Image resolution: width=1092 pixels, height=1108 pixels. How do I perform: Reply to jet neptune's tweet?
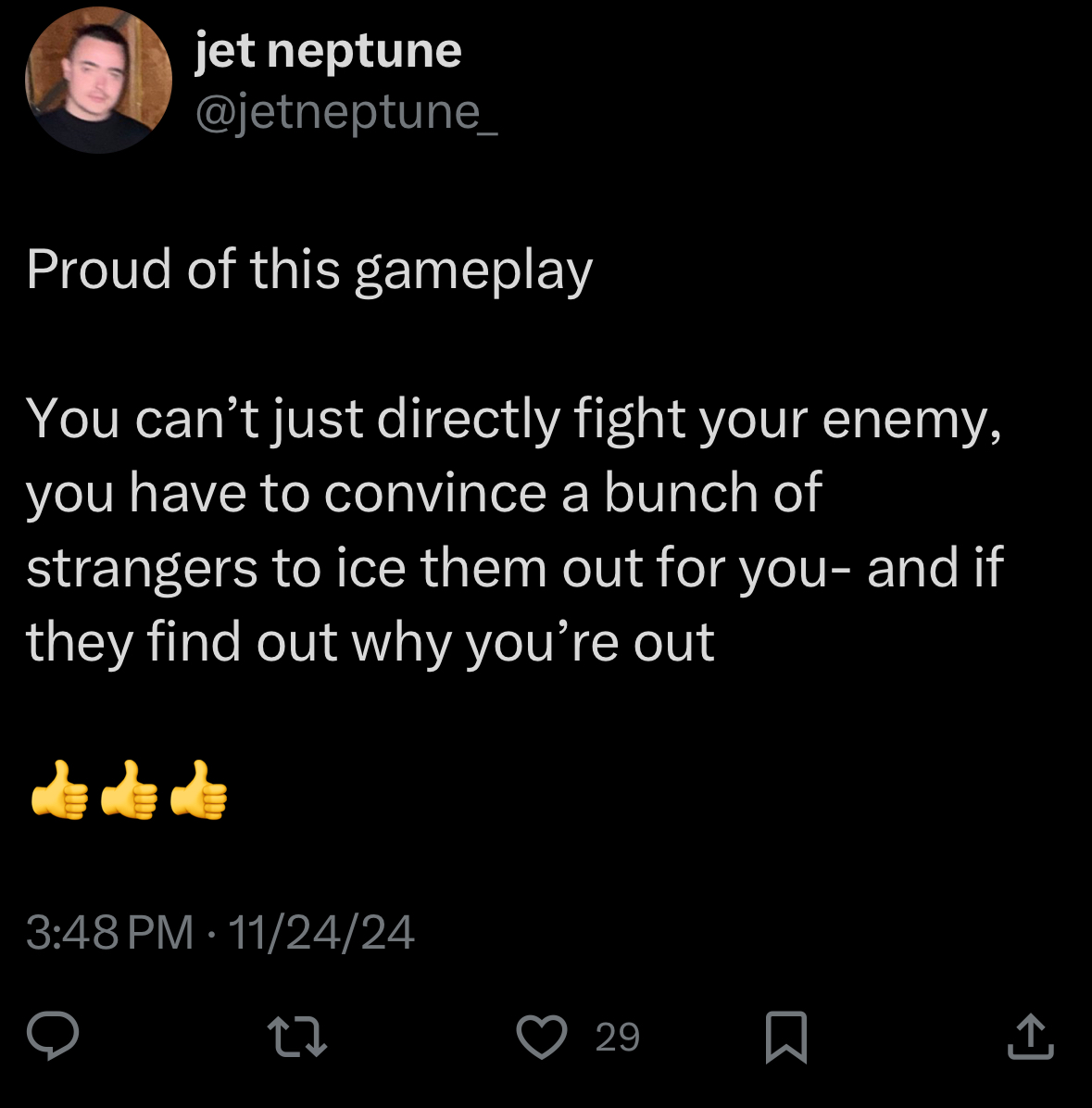[52, 1036]
